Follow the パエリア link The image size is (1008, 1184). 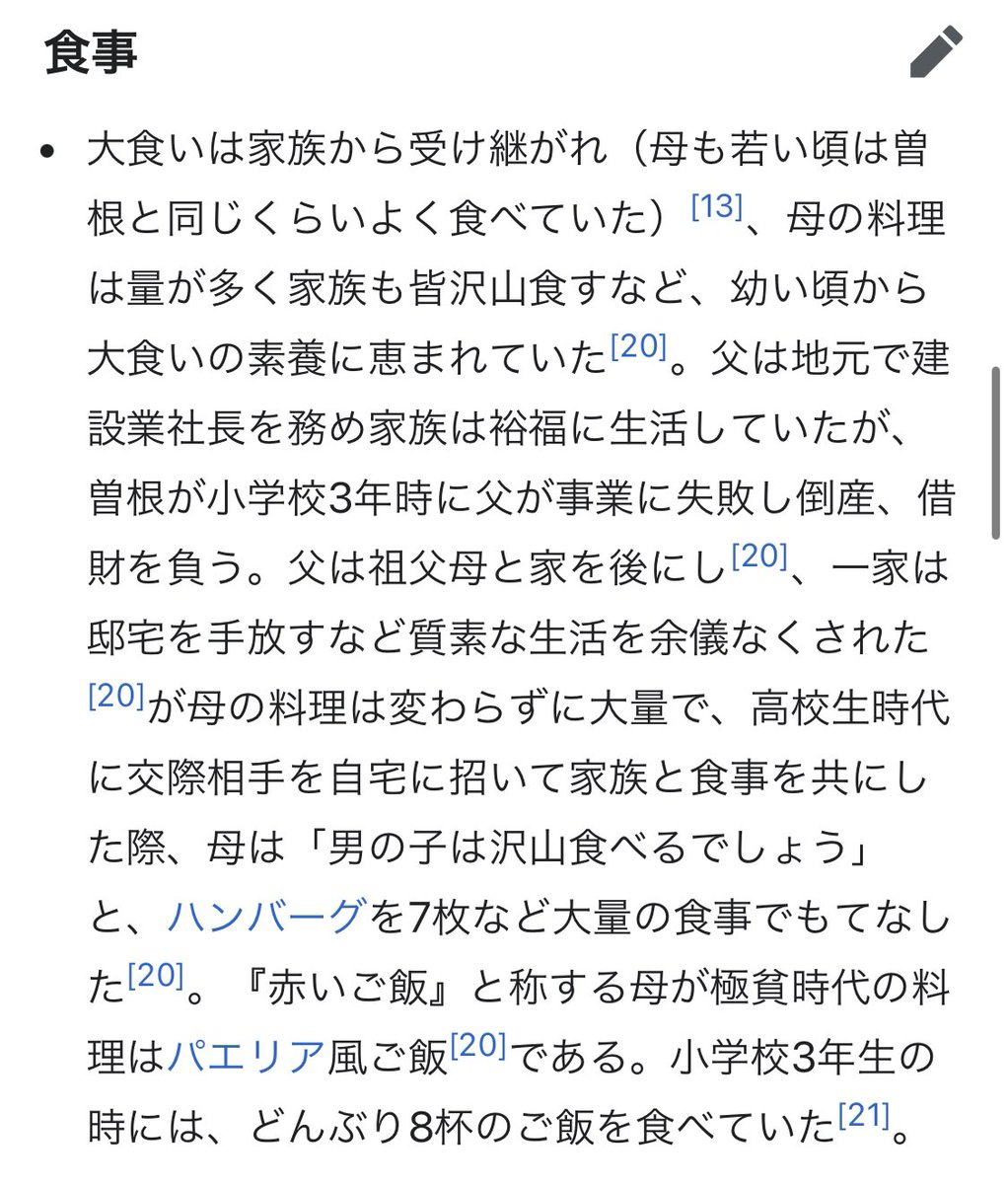click(x=246, y=1057)
